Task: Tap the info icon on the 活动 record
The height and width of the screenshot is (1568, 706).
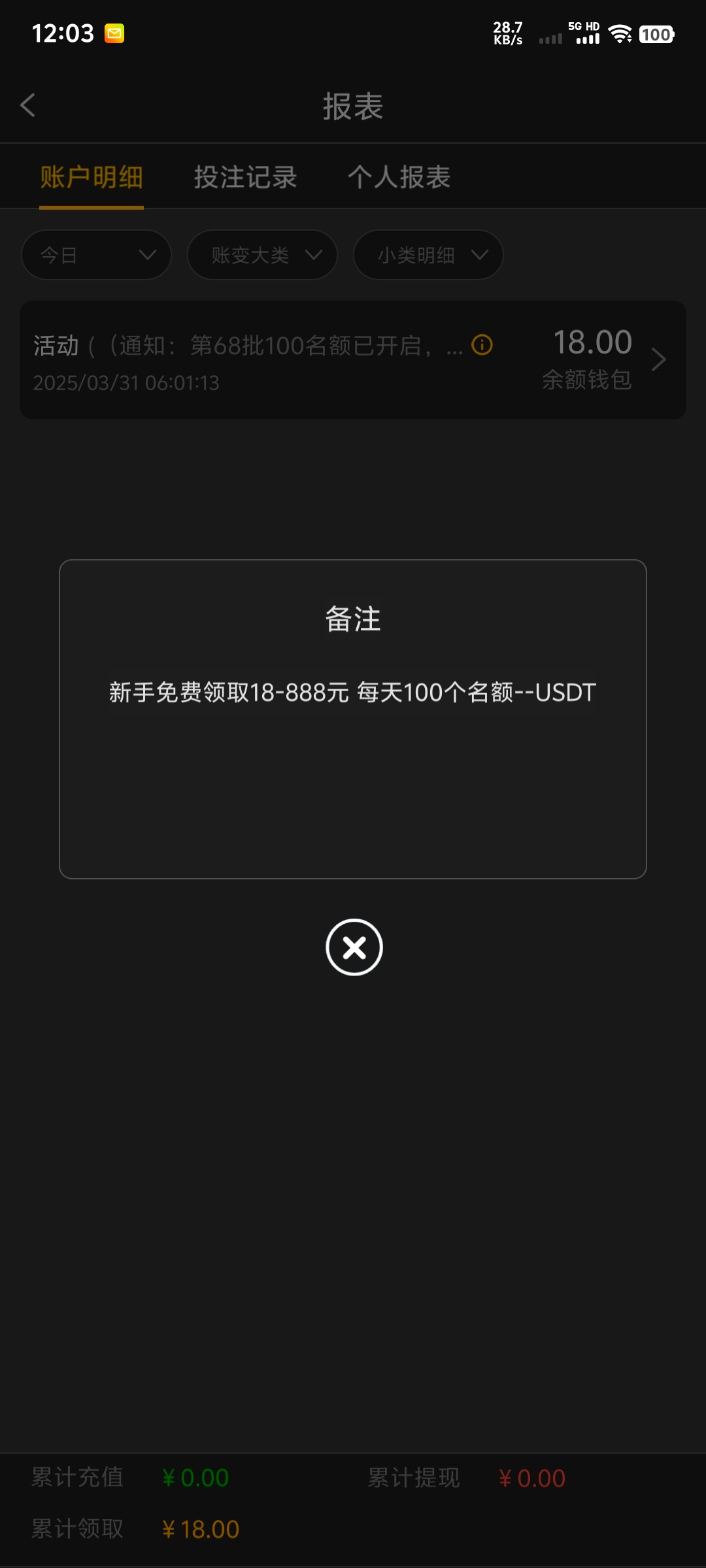Action: (482, 344)
